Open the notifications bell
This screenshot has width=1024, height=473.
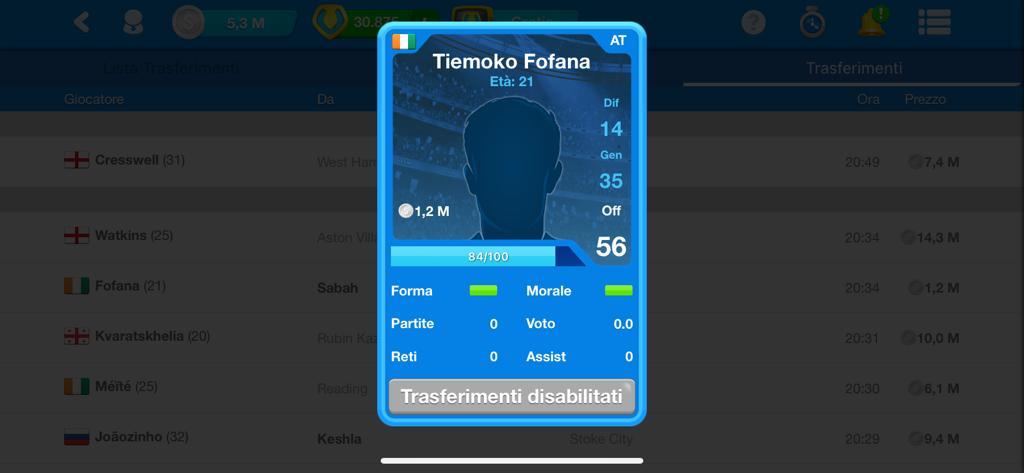click(x=871, y=22)
